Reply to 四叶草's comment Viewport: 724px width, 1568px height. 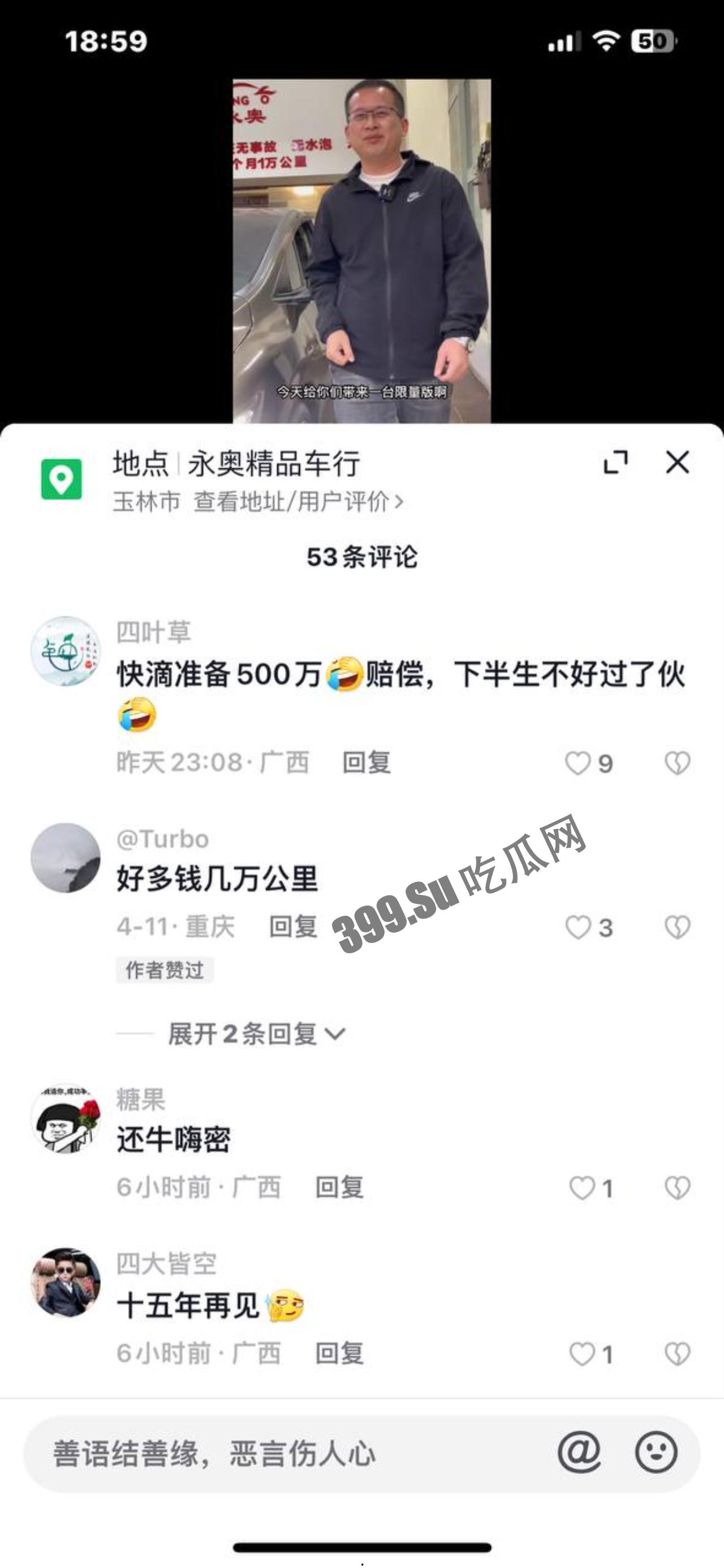pyautogui.click(x=366, y=763)
